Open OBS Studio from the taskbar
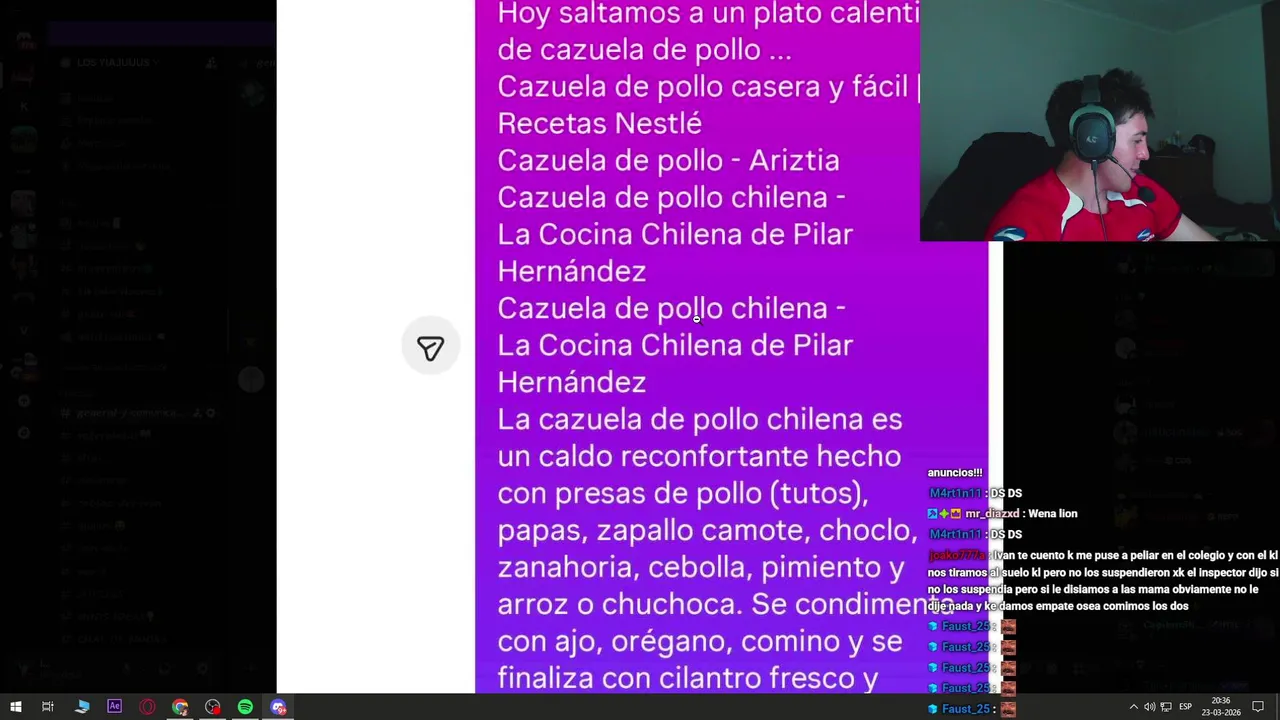 213,707
